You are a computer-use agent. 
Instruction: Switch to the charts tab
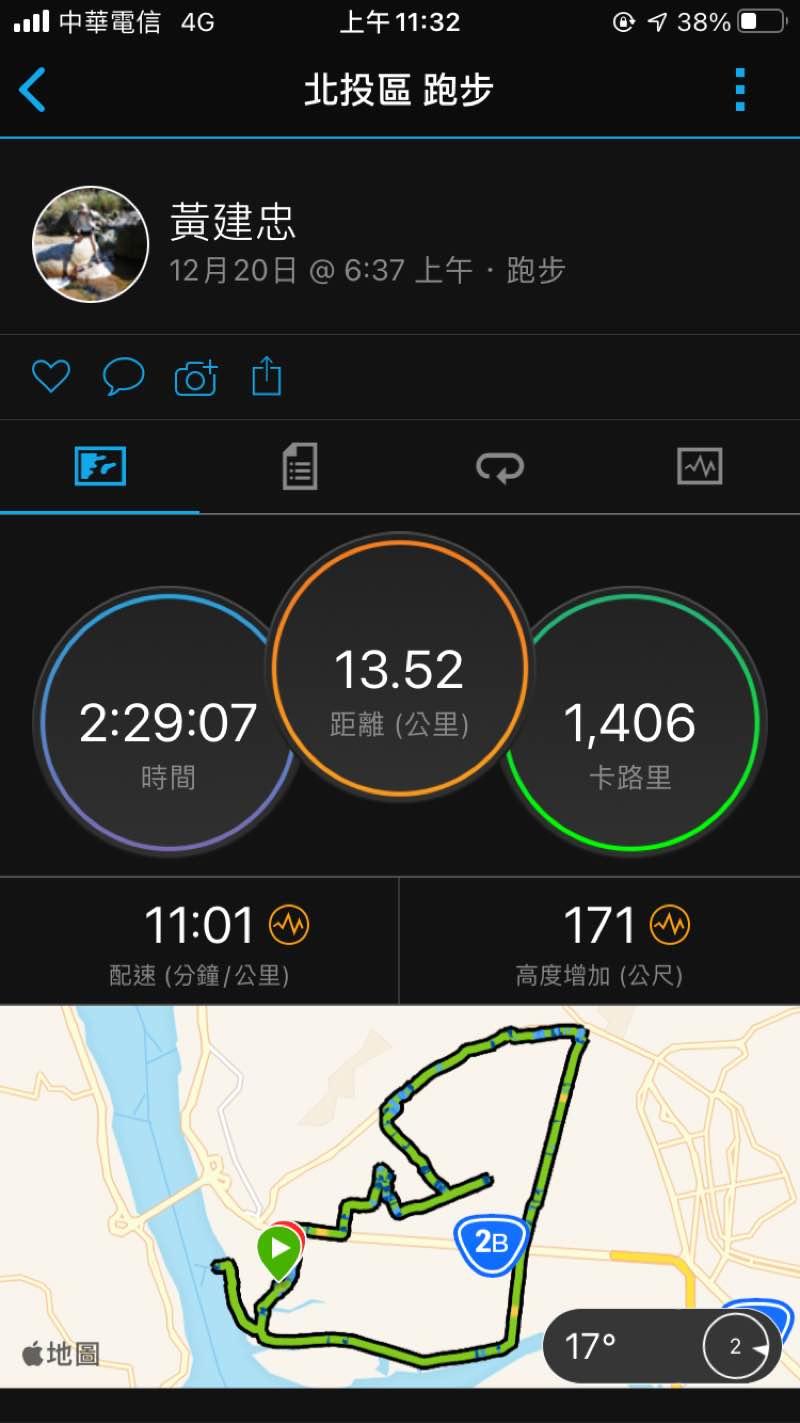click(700, 467)
